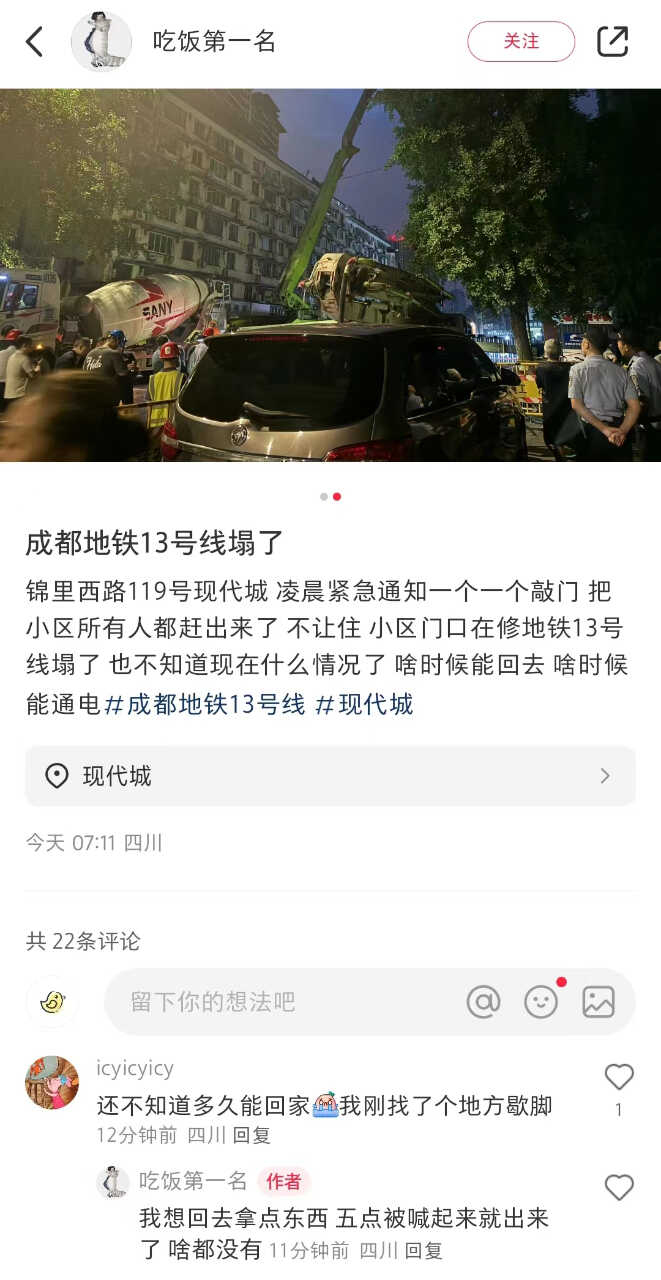Tap the comment box 留下你的想法吧
The height and width of the screenshot is (1280, 661).
pyautogui.click(x=280, y=1001)
